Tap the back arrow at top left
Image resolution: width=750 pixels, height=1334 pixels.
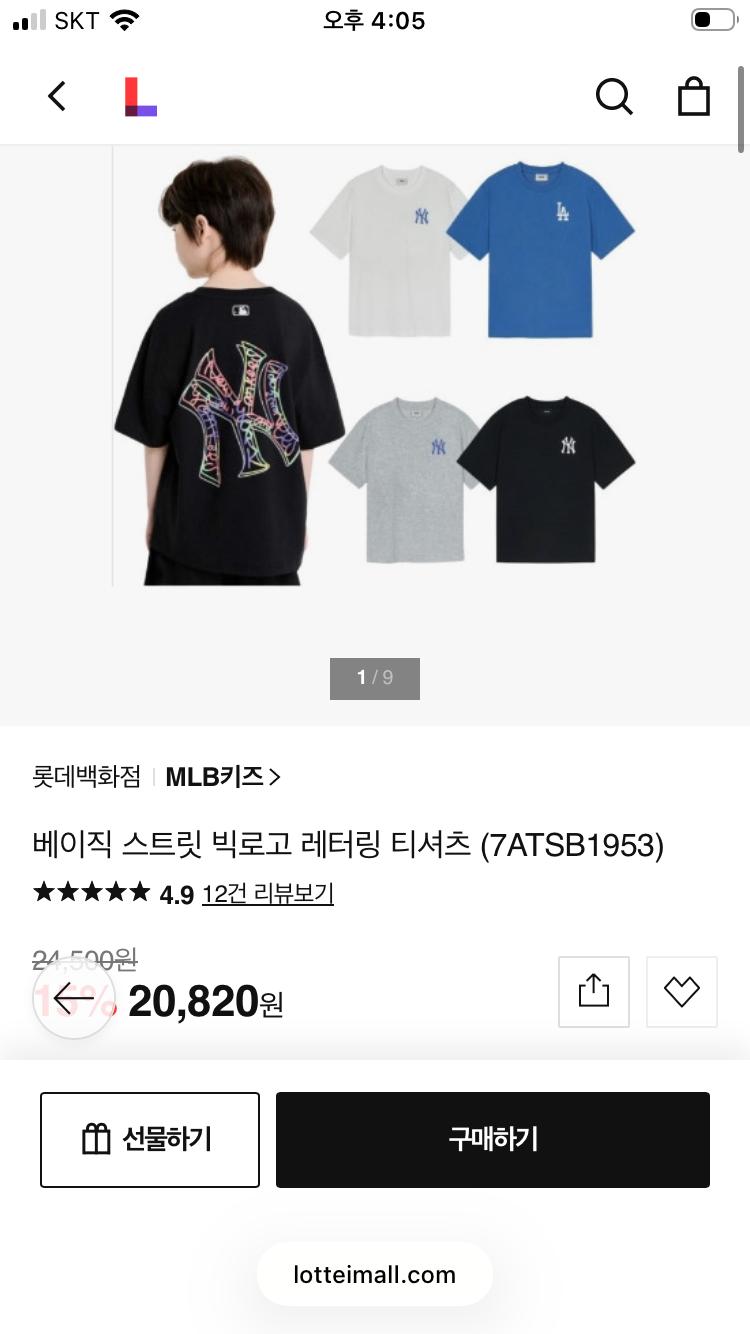click(56, 96)
